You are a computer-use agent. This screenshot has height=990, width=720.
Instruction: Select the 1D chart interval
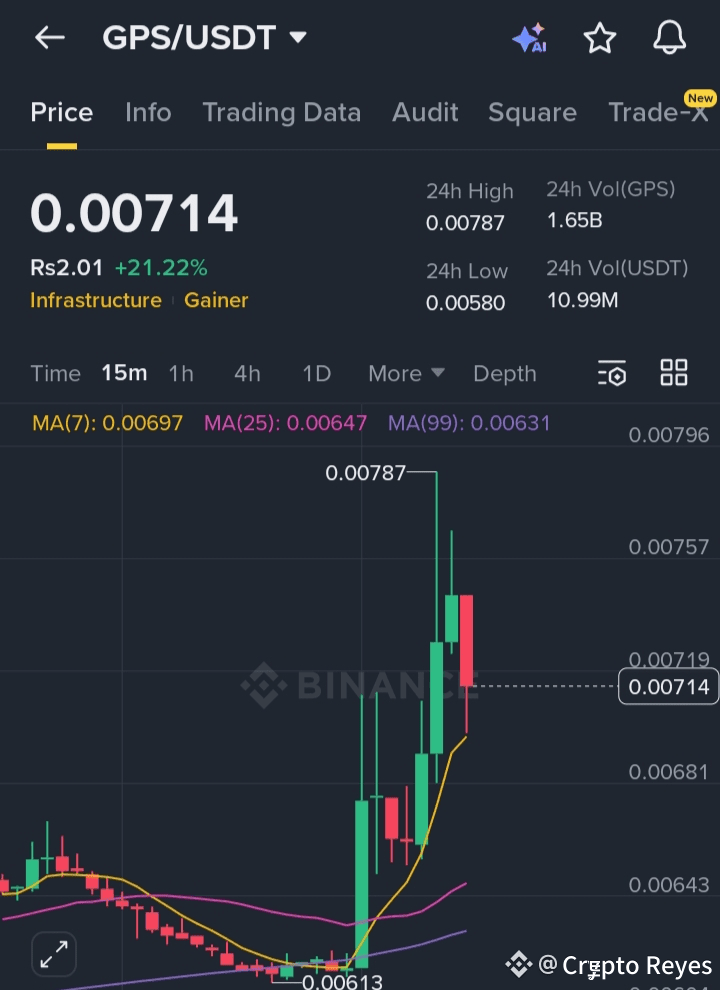tap(316, 373)
